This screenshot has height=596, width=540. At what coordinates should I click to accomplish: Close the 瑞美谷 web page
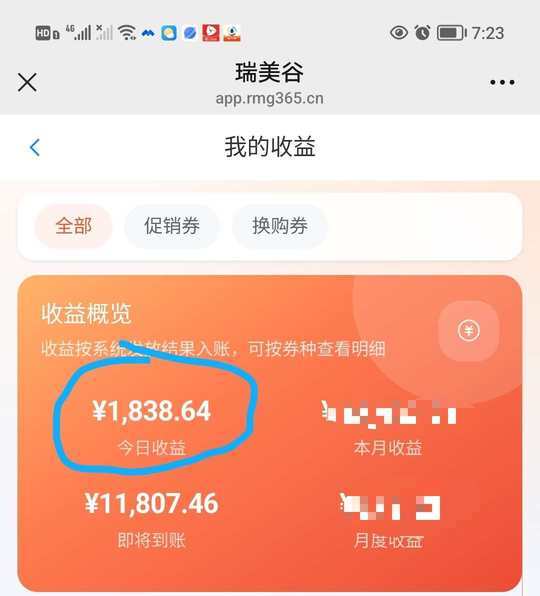pos(27,82)
